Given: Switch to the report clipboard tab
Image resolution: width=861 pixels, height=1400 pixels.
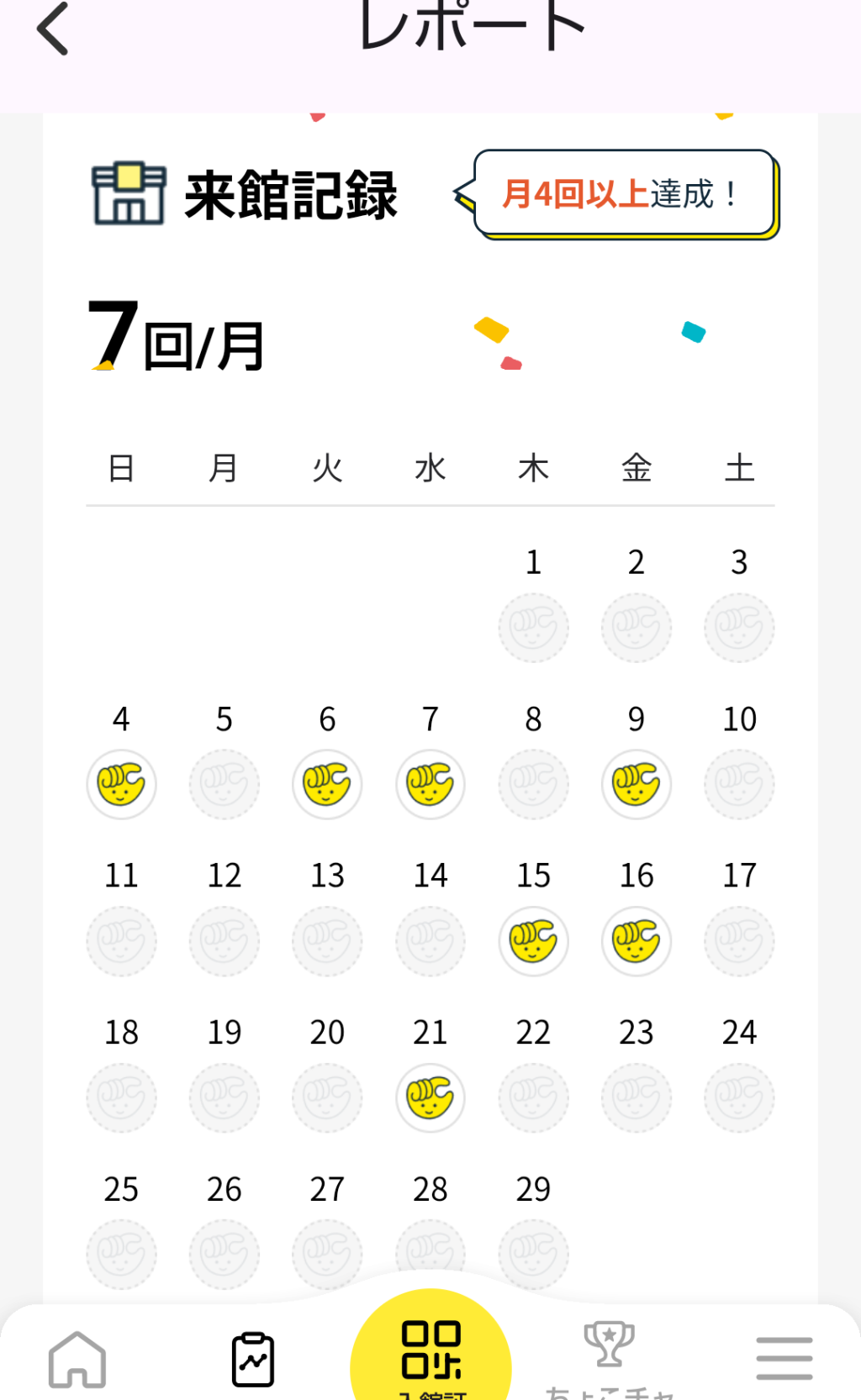Looking at the screenshot, I should pos(253,1359).
